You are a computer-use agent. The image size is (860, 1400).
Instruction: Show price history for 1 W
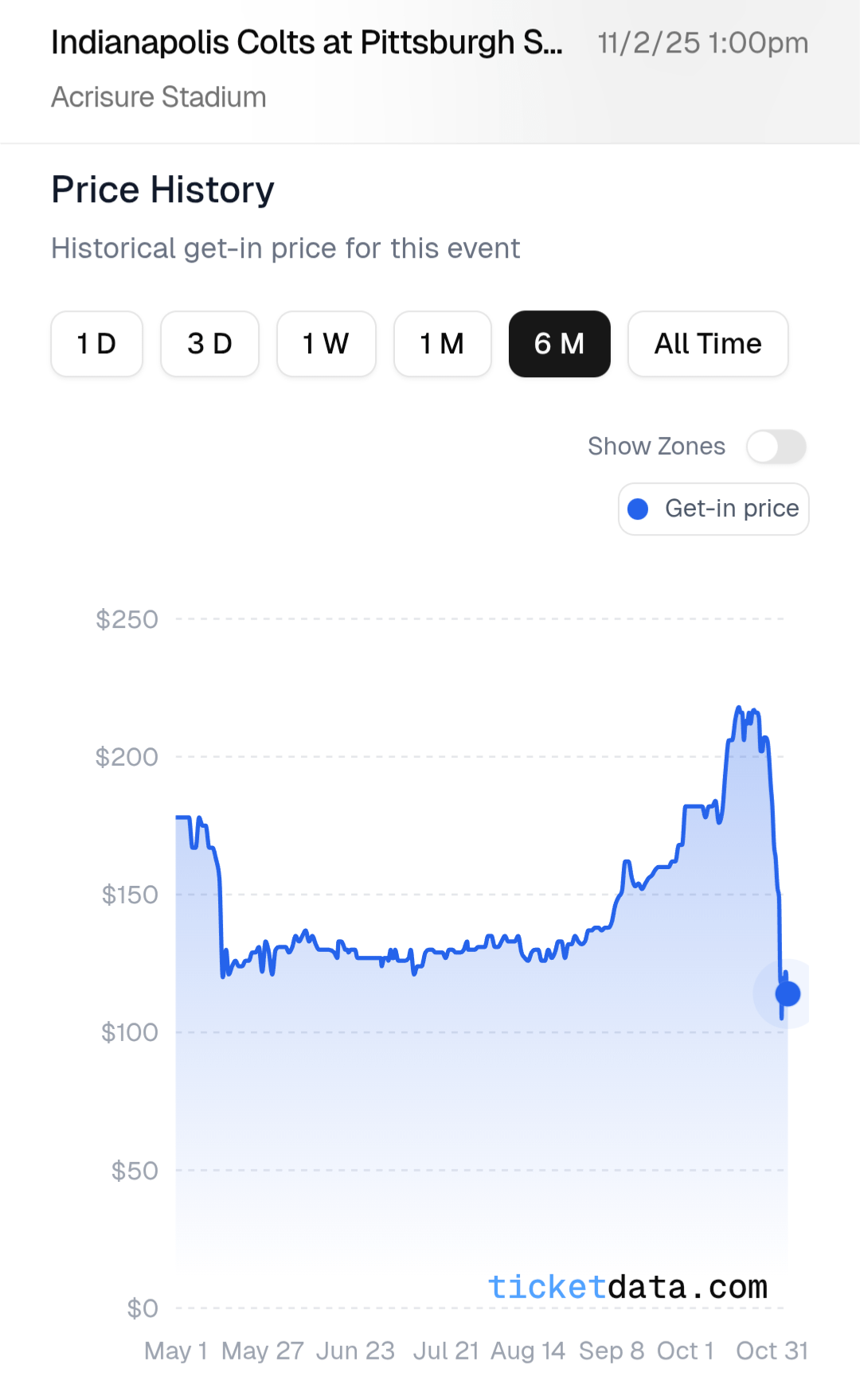326,344
